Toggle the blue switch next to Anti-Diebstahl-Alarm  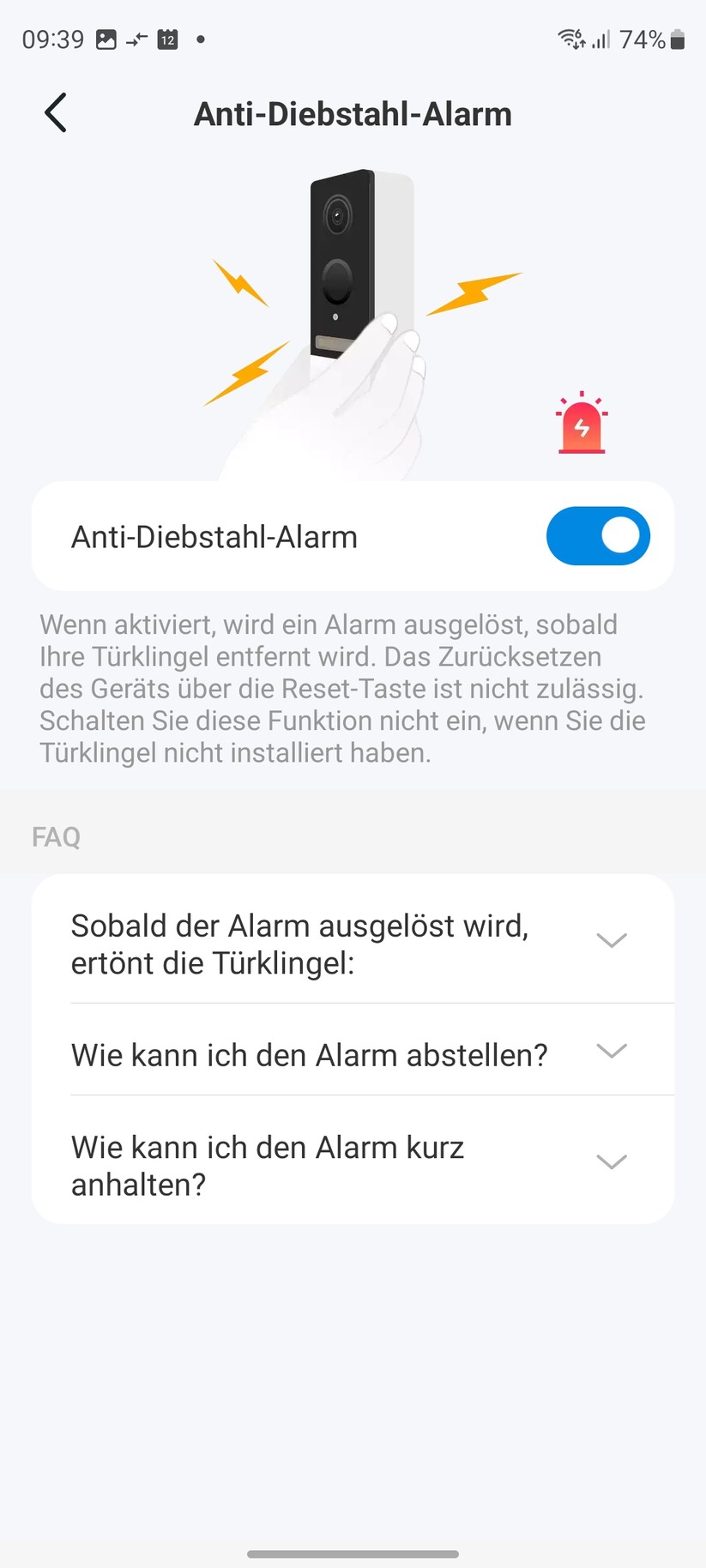pos(598,535)
